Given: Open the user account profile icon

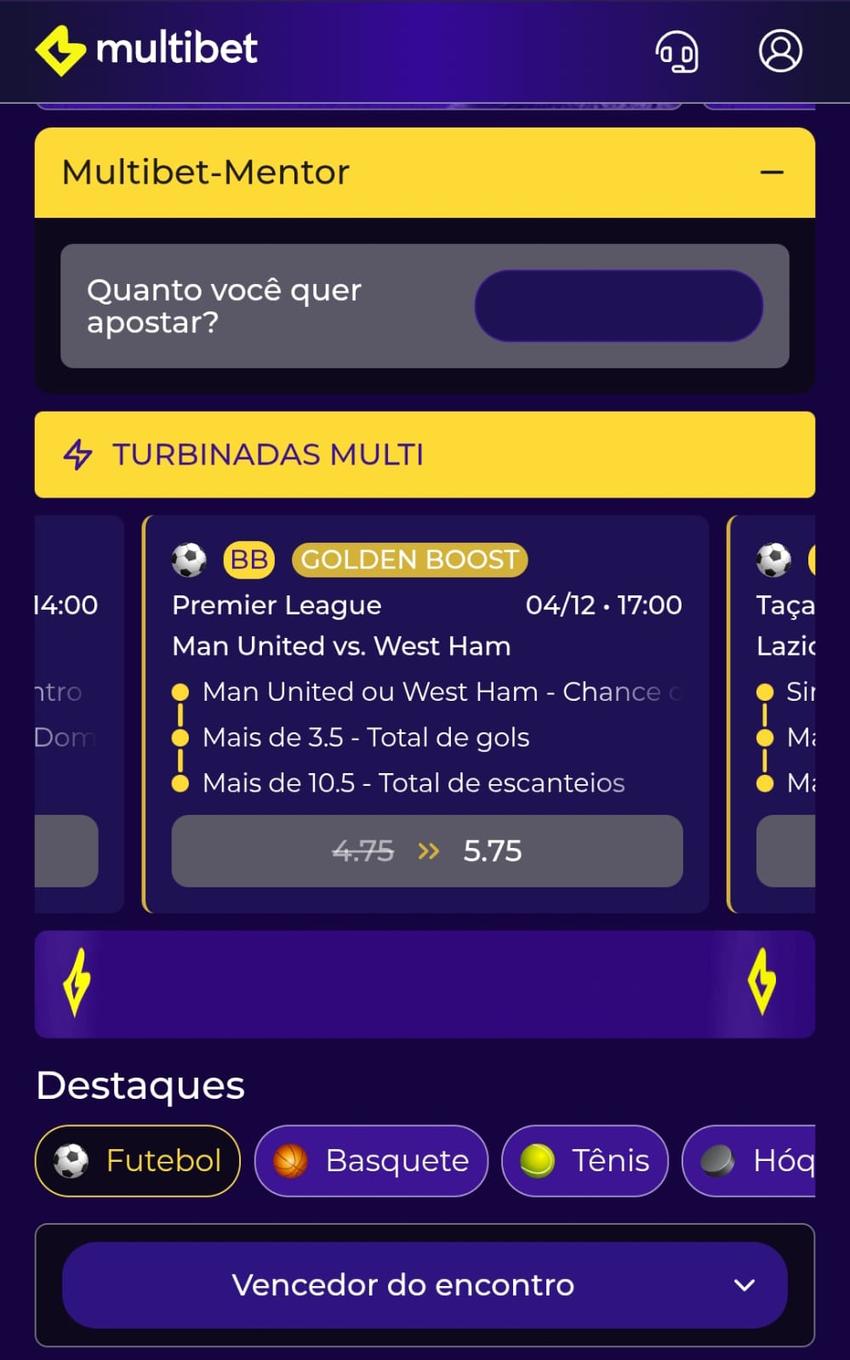Looking at the screenshot, I should [x=780, y=51].
